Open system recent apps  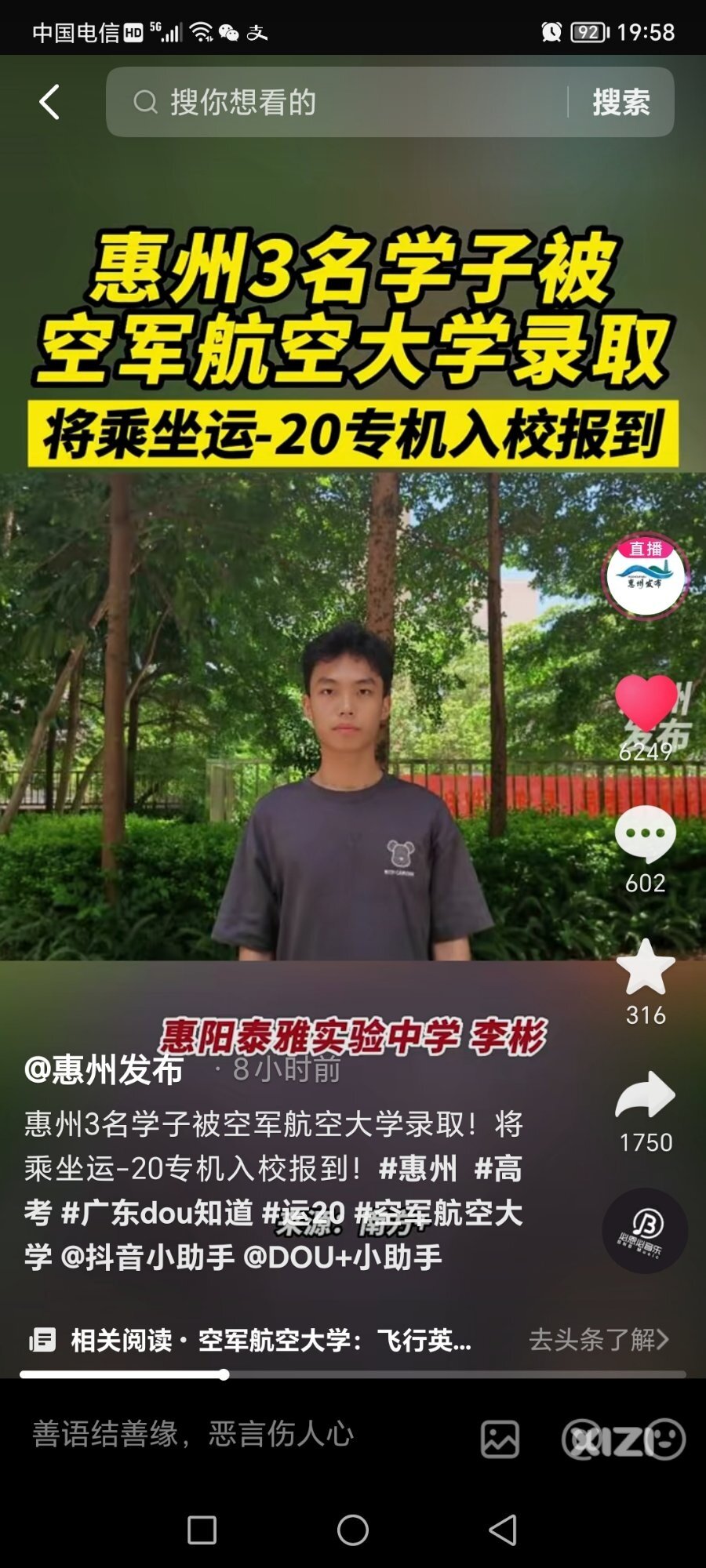pyautogui.click(x=202, y=1530)
